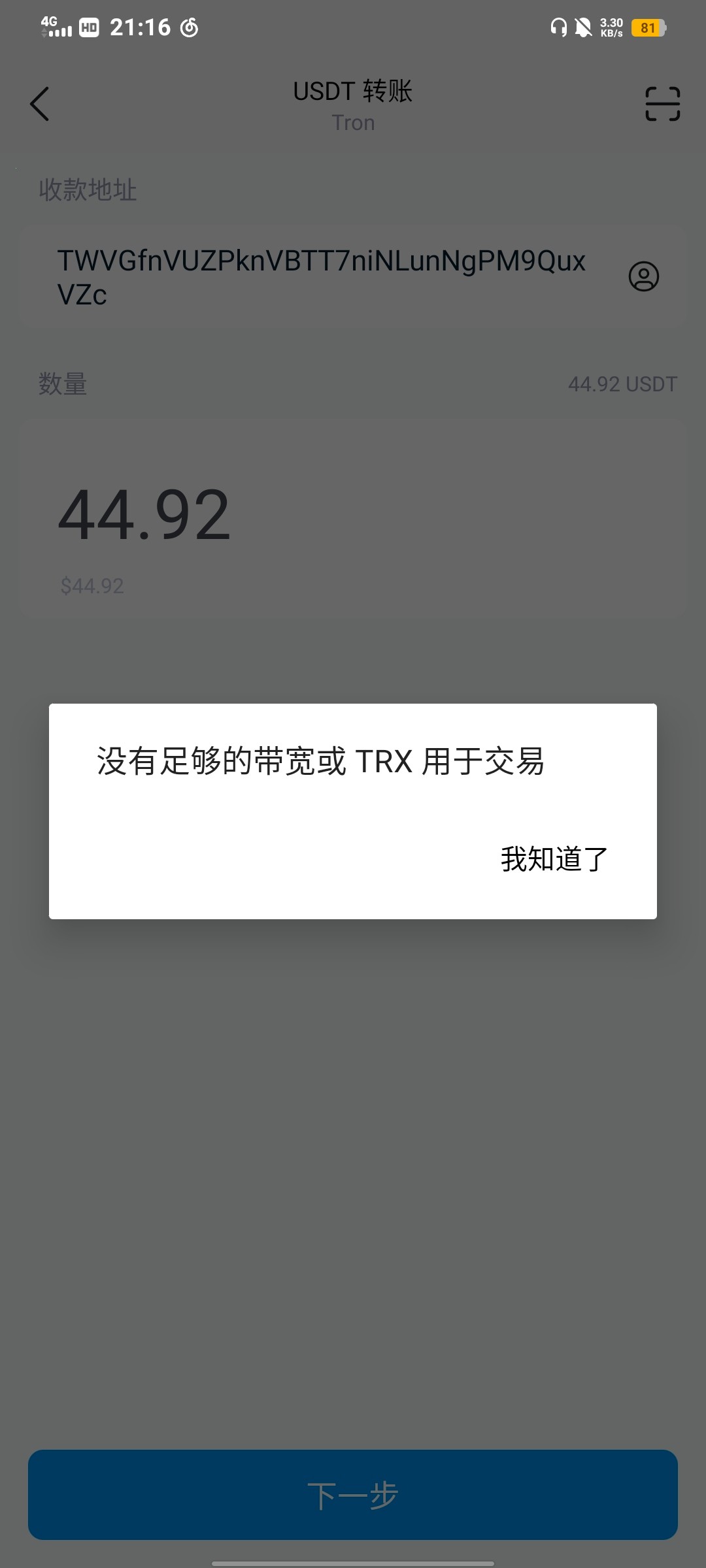The width and height of the screenshot is (706, 1568).
Task: Open address book contact icon
Action: [643, 277]
